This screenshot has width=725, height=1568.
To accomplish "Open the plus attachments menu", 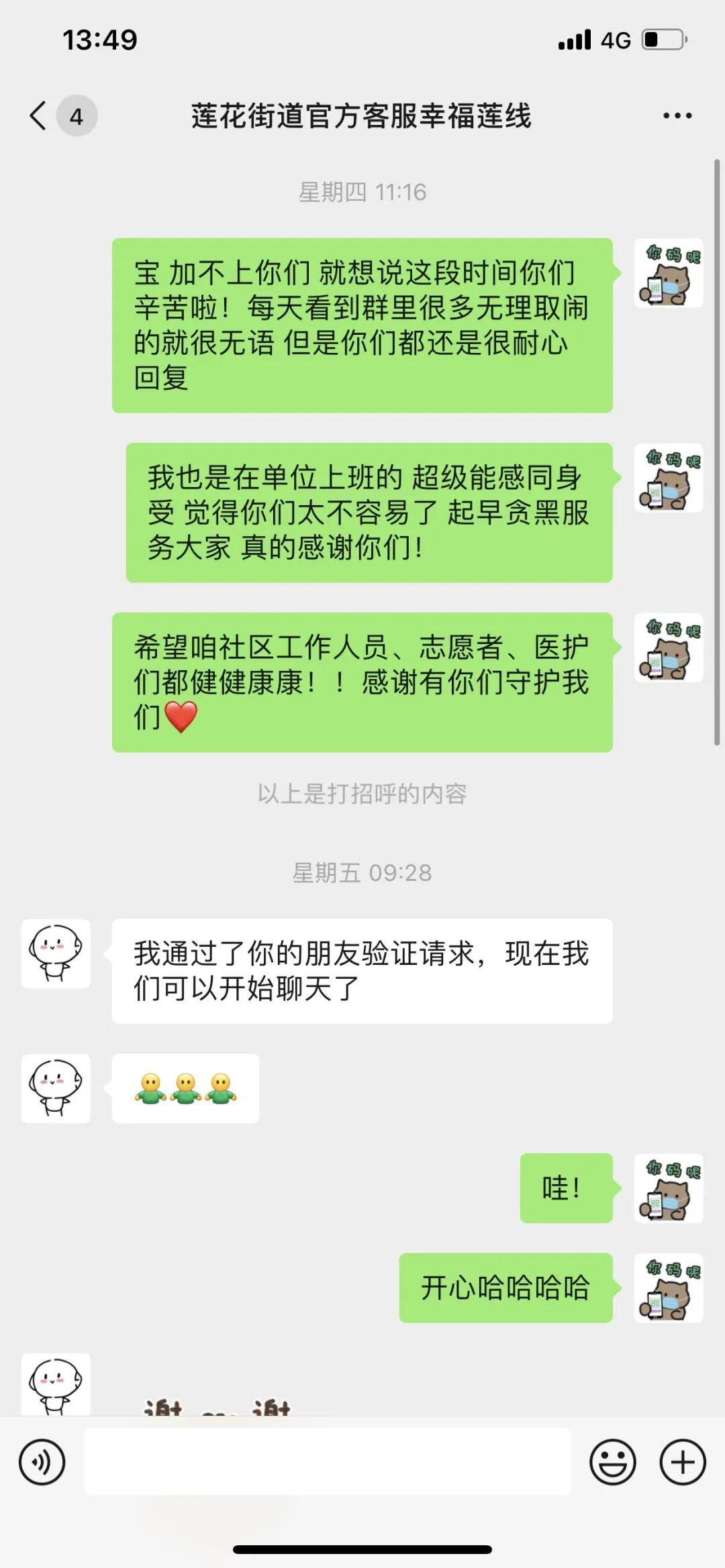I will pyautogui.click(x=683, y=1462).
